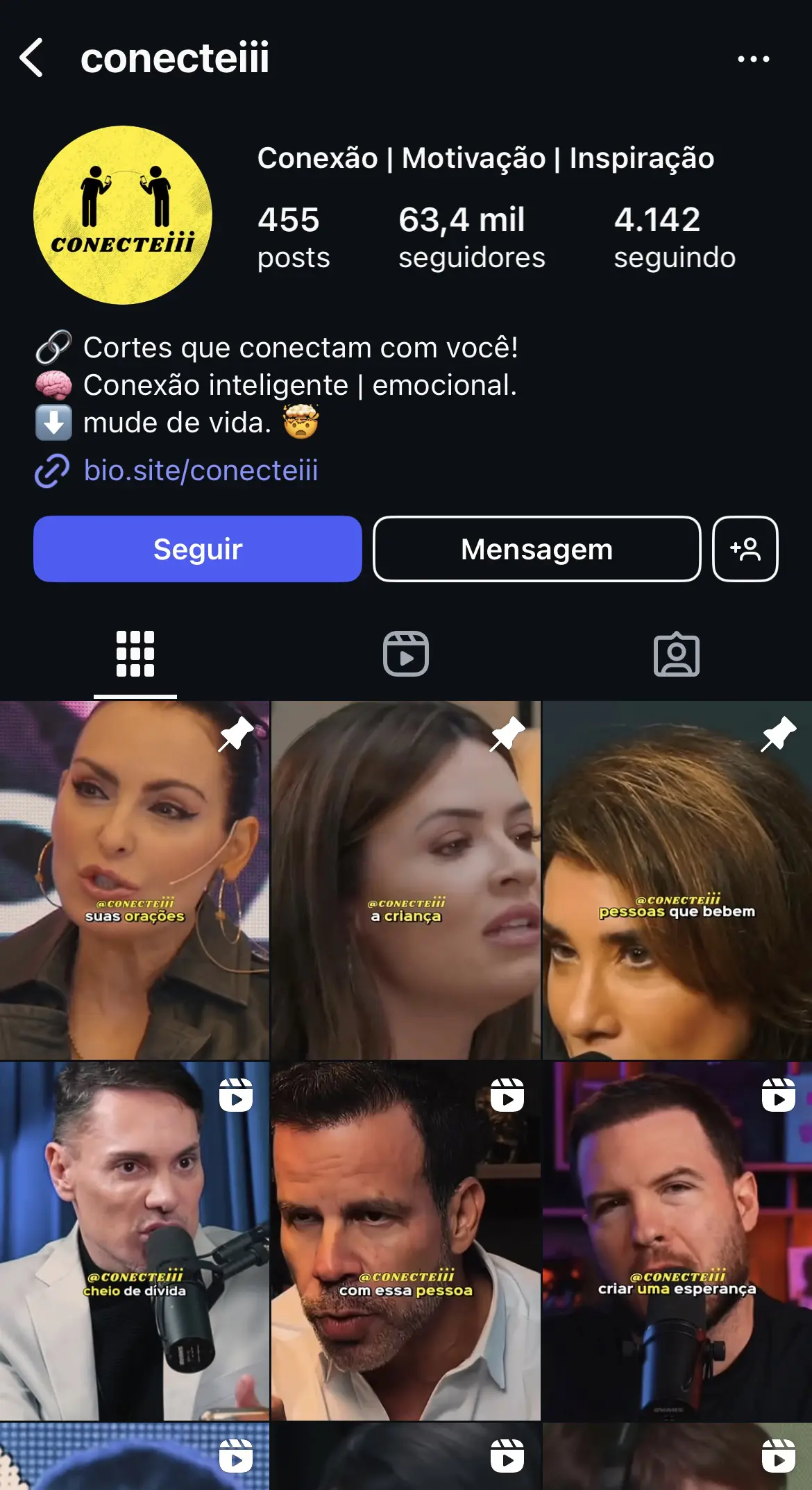Follow conecteiii with the Seguir button

pyautogui.click(x=198, y=549)
